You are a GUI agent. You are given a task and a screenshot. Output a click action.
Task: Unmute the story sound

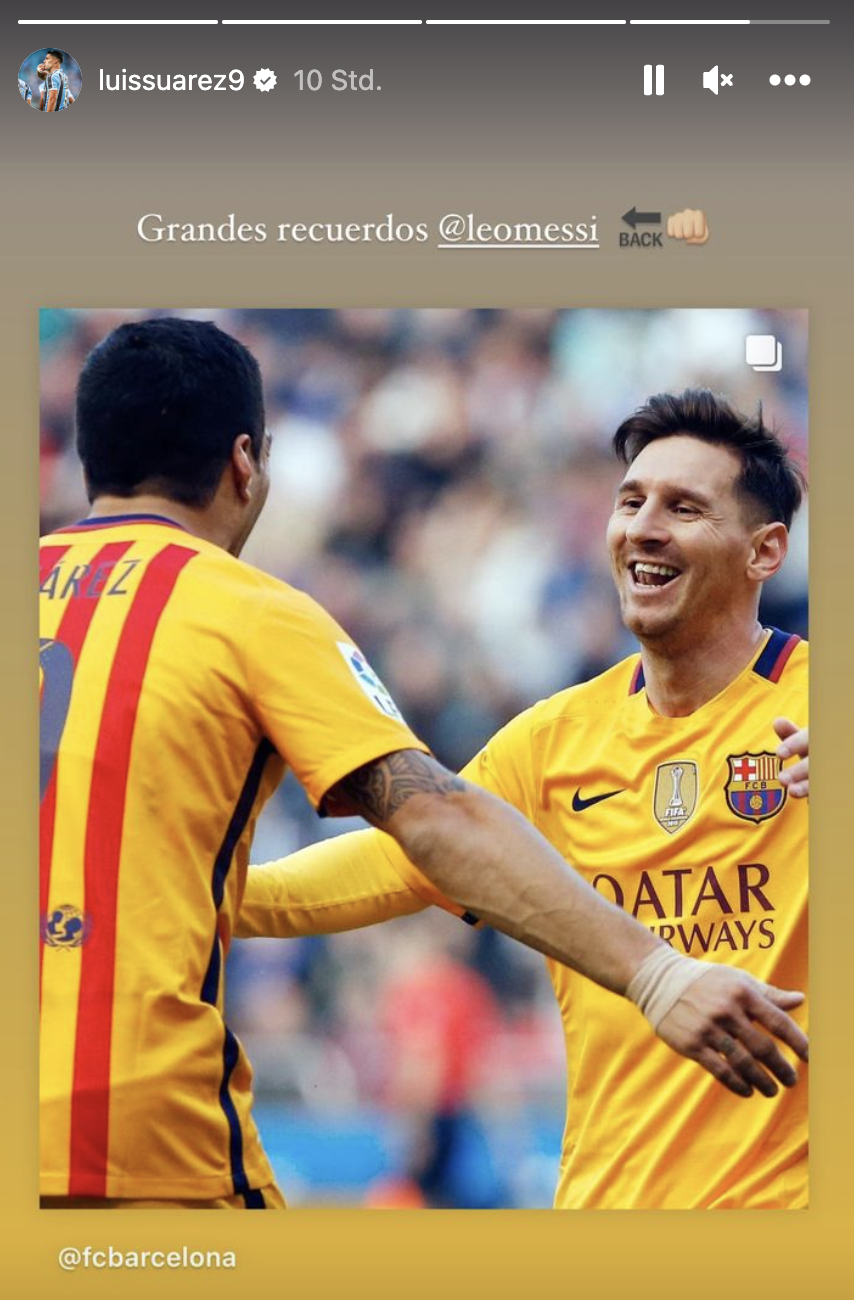[717, 80]
